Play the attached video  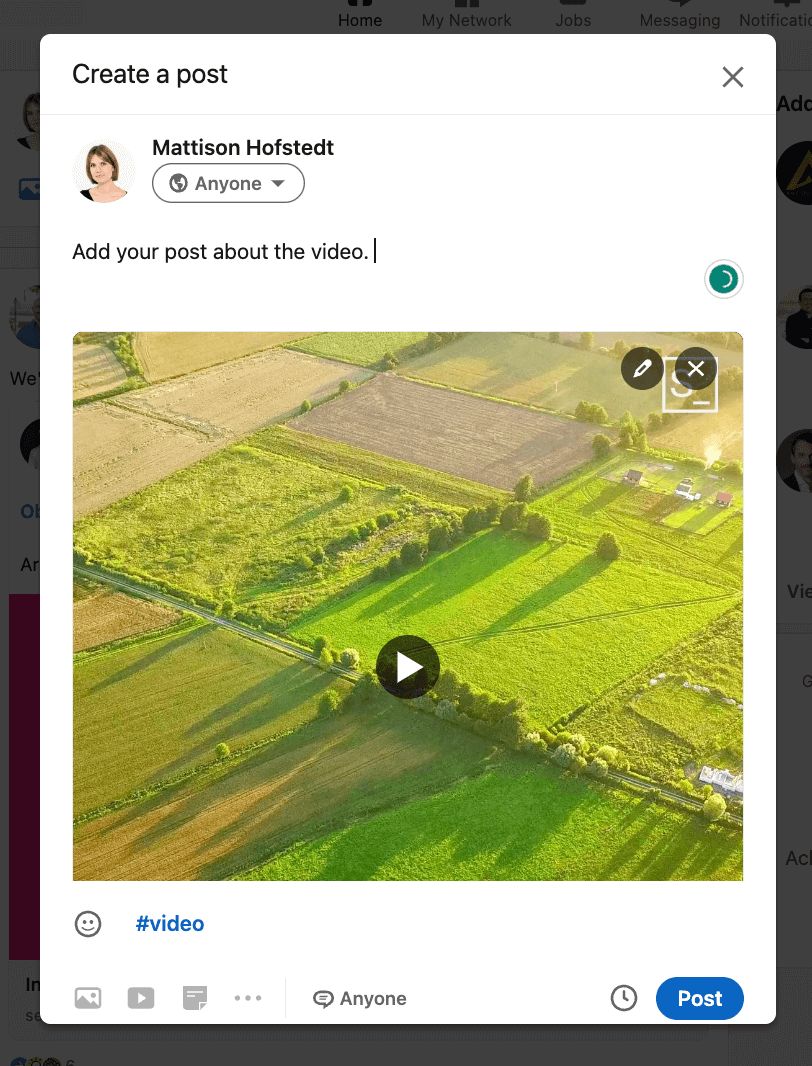[x=408, y=667]
